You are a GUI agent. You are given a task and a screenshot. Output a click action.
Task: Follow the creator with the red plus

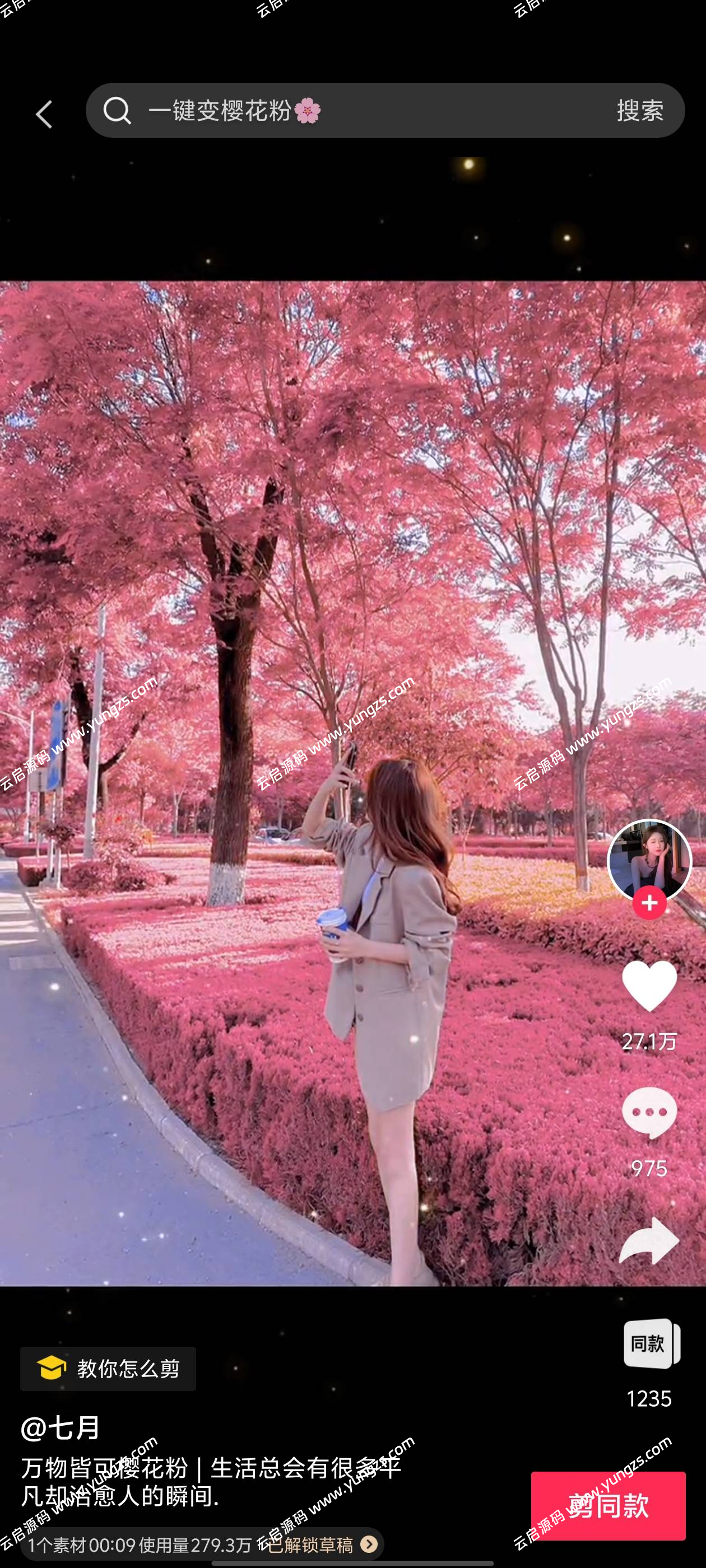pyautogui.click(x=649, y=903)
